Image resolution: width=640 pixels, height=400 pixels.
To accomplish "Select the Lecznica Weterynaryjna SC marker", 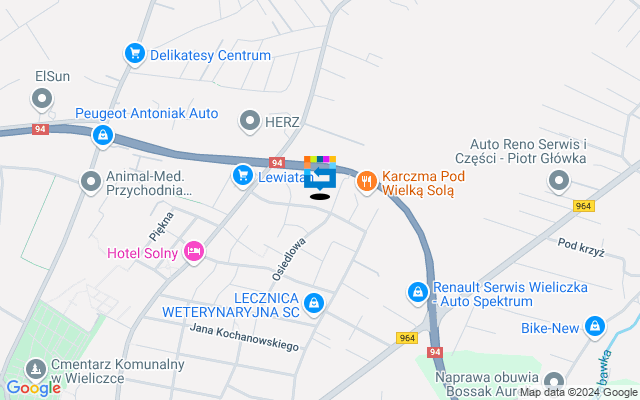I will (x=314, y=303).
